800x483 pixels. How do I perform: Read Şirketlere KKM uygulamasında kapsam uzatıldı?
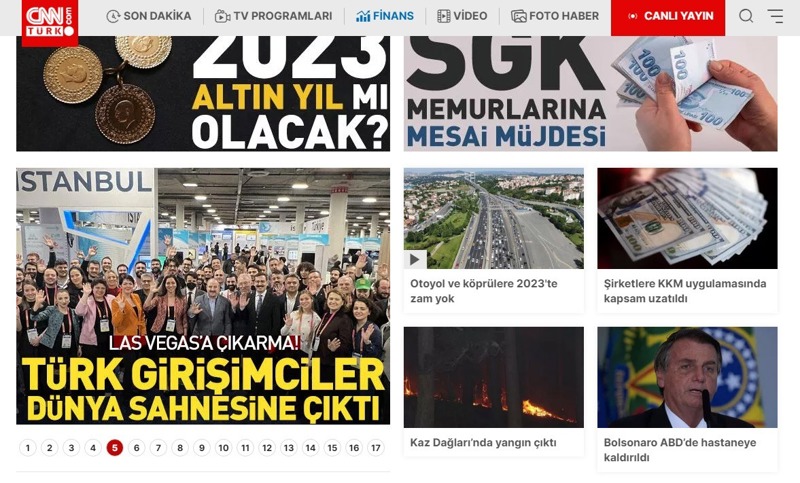(x=685, y=291)
